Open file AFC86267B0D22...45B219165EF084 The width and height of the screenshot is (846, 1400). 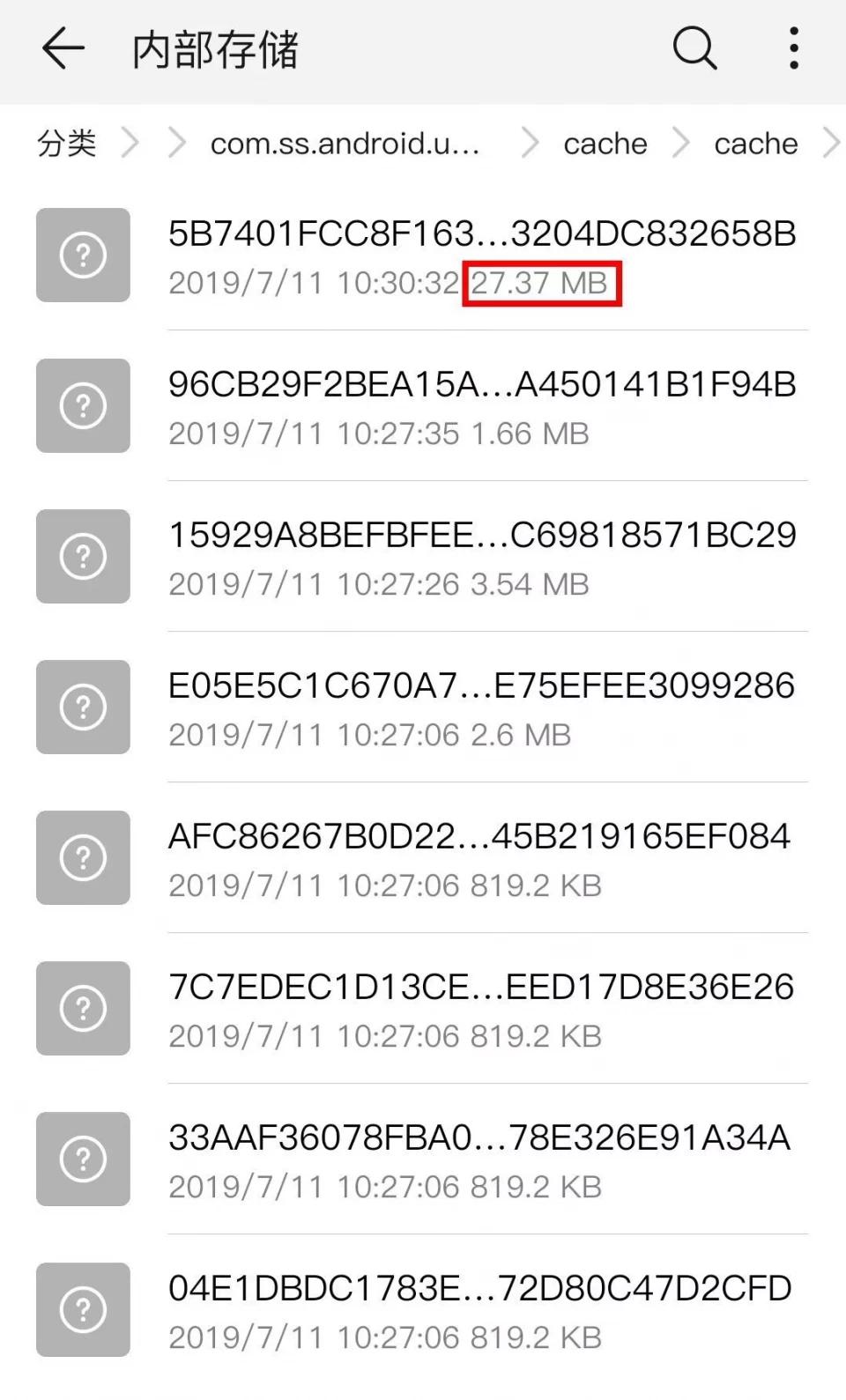pyautogui.click(x=423, y=858)
